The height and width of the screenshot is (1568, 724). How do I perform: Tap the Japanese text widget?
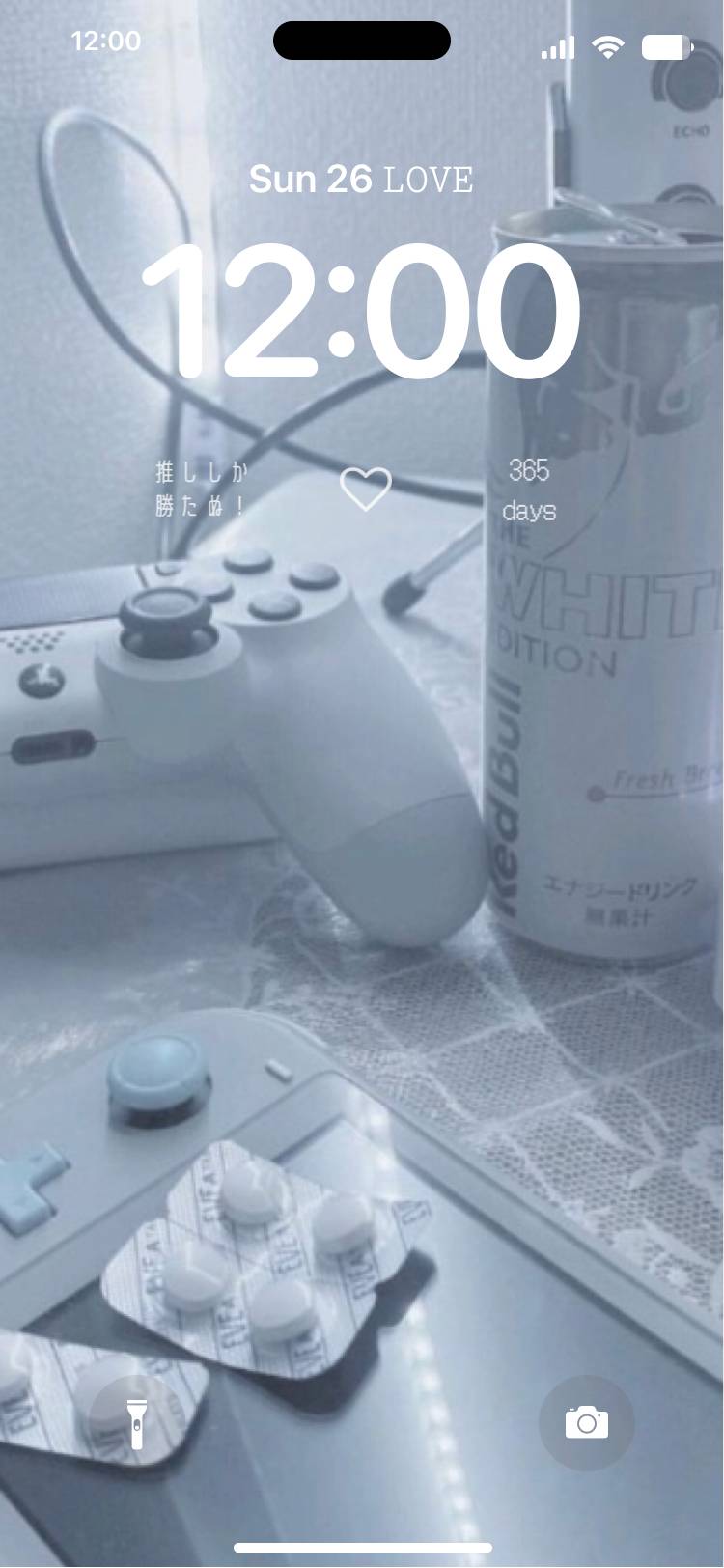[x=201, y=490]
